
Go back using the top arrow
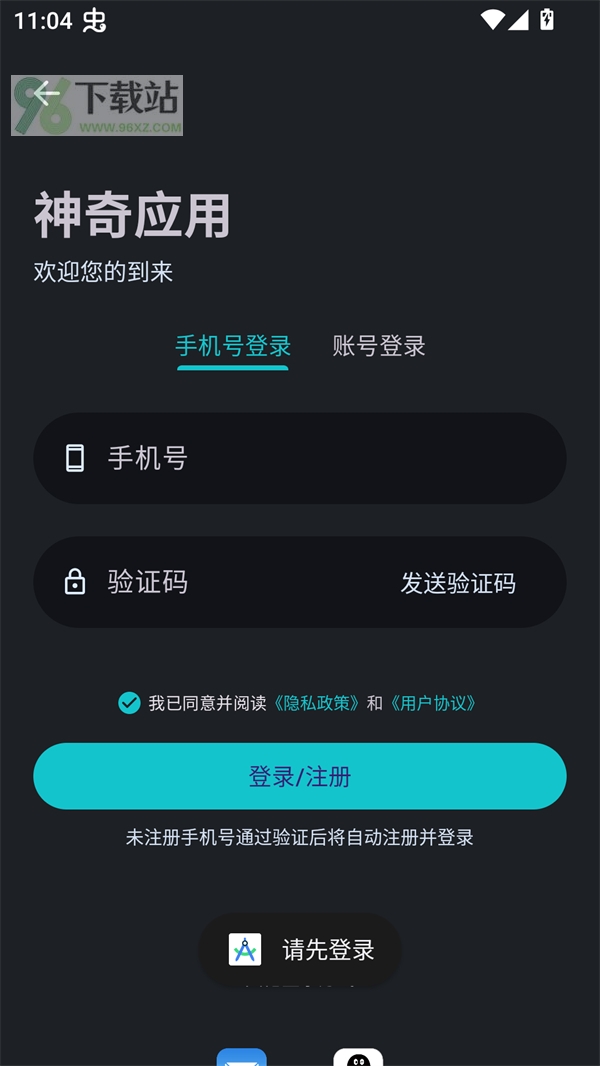(x=46, y=94)
